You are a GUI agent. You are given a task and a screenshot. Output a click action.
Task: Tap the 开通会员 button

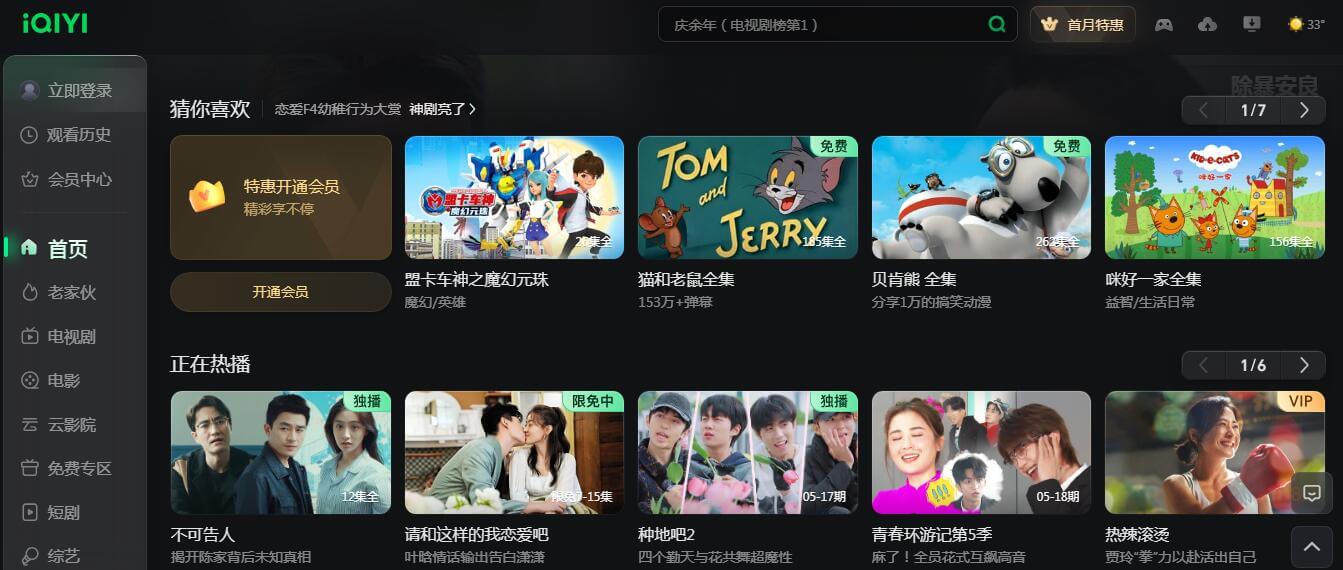tap(280, 292)
